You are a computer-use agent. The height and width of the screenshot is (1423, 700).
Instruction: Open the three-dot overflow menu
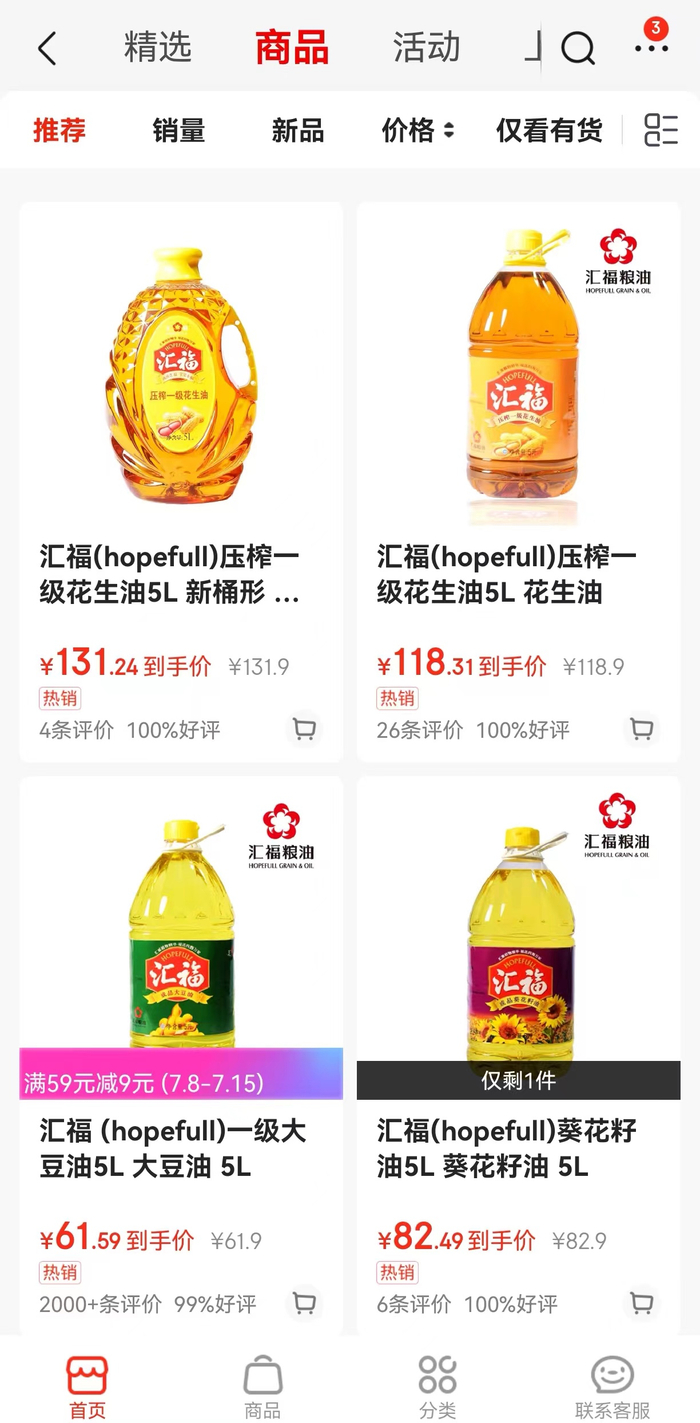[651, 47]
